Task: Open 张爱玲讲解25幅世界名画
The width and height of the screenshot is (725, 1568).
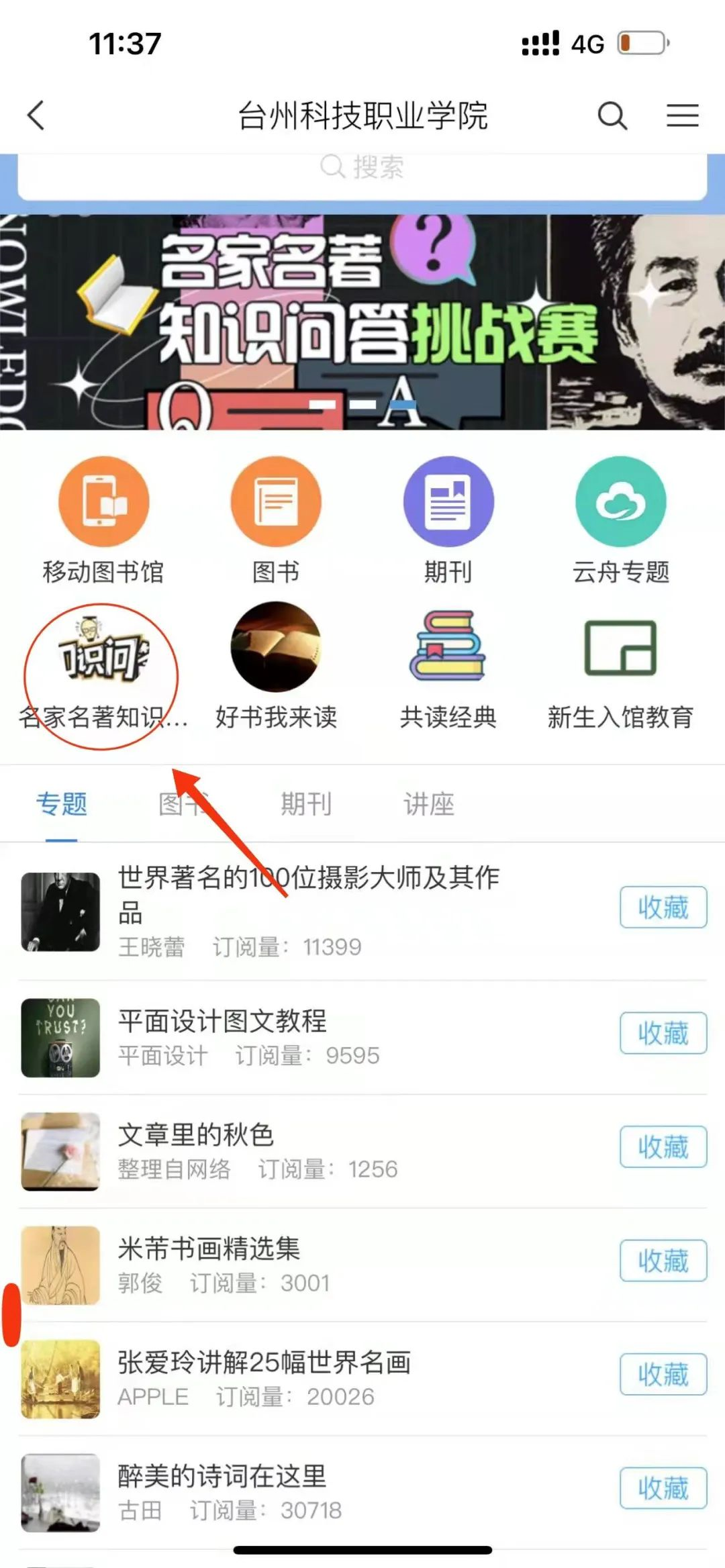Action: pos(264,1363)
